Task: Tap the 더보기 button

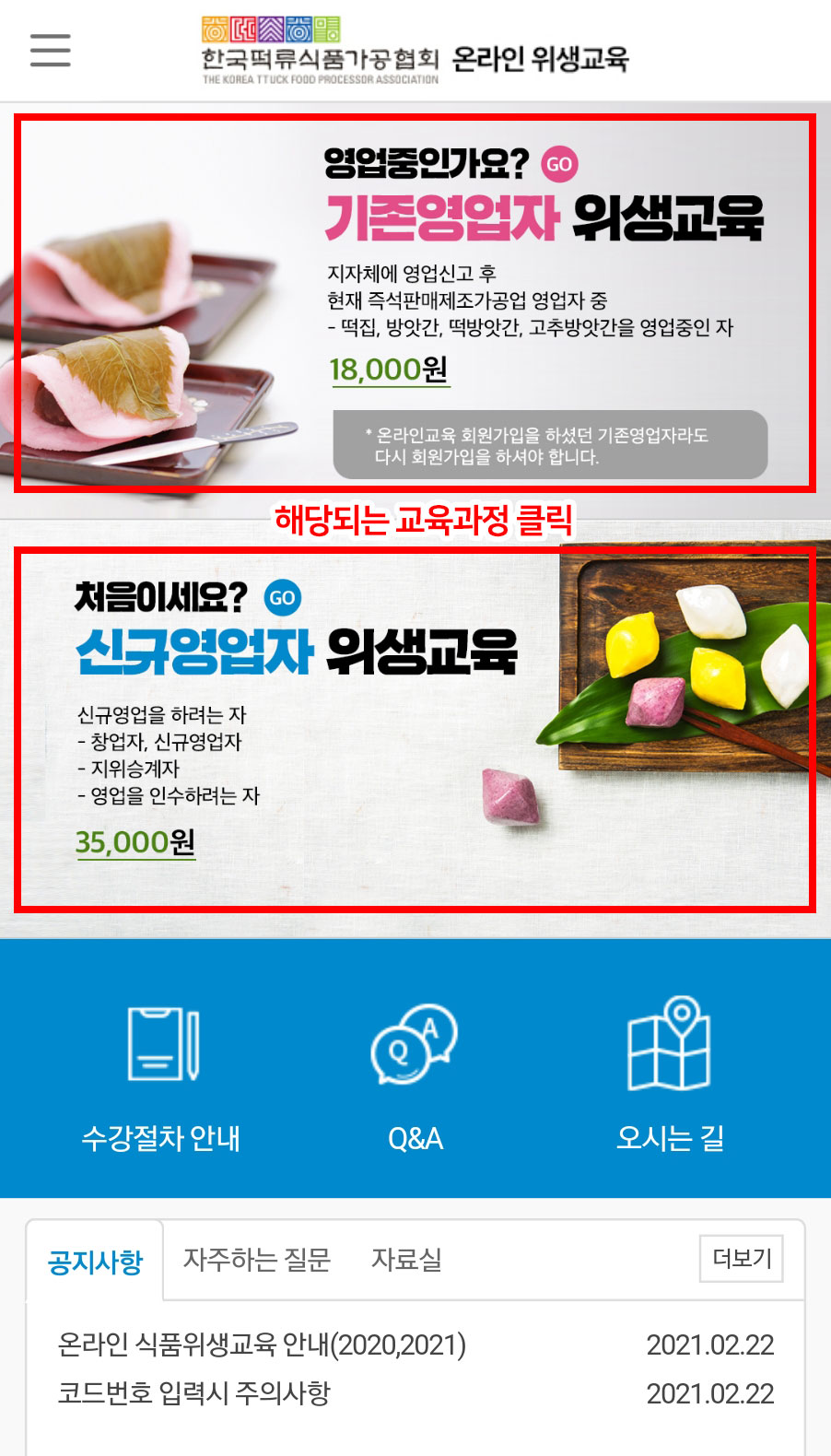Action: [x=741, y=1259]
